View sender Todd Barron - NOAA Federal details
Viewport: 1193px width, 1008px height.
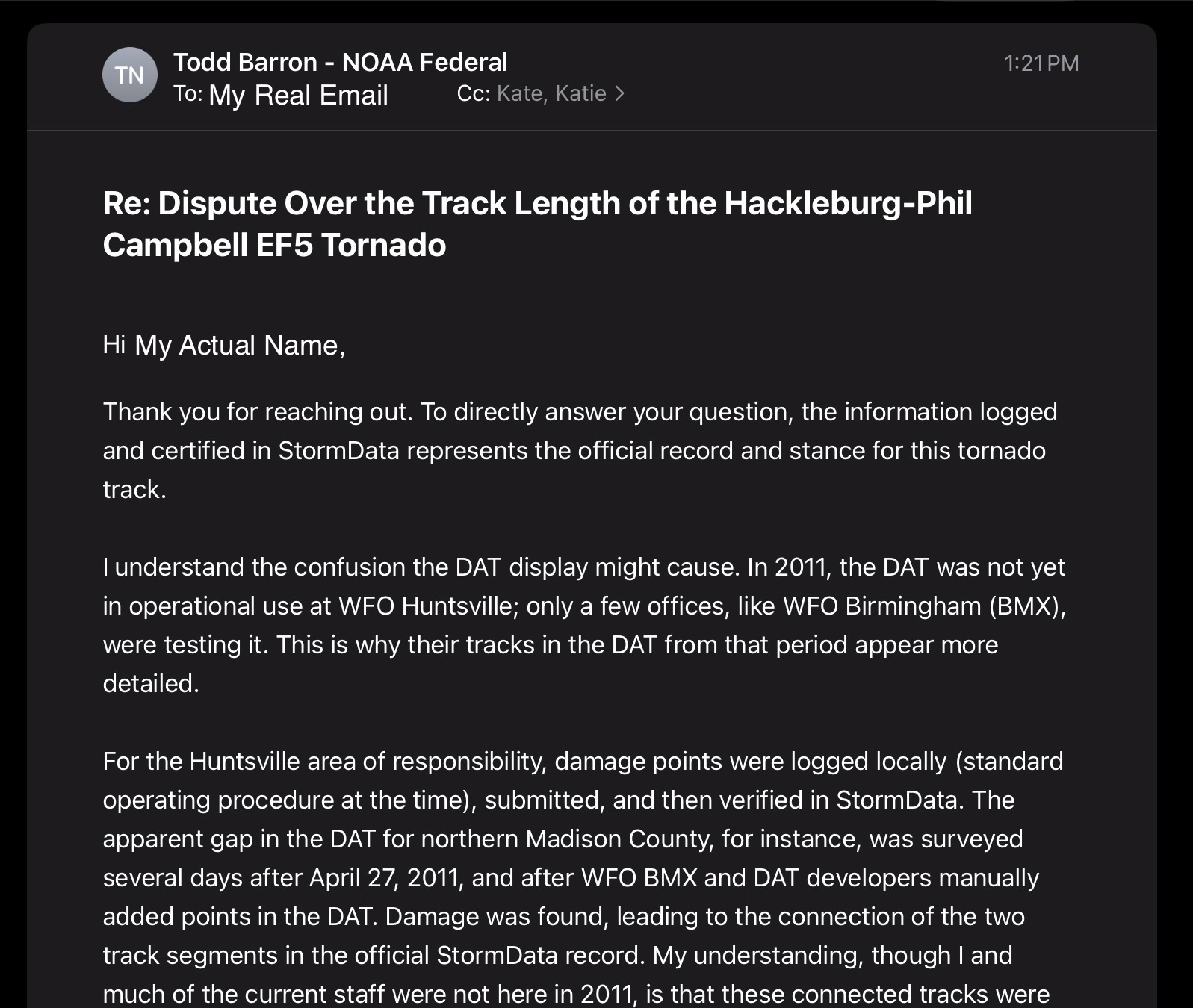340,62
